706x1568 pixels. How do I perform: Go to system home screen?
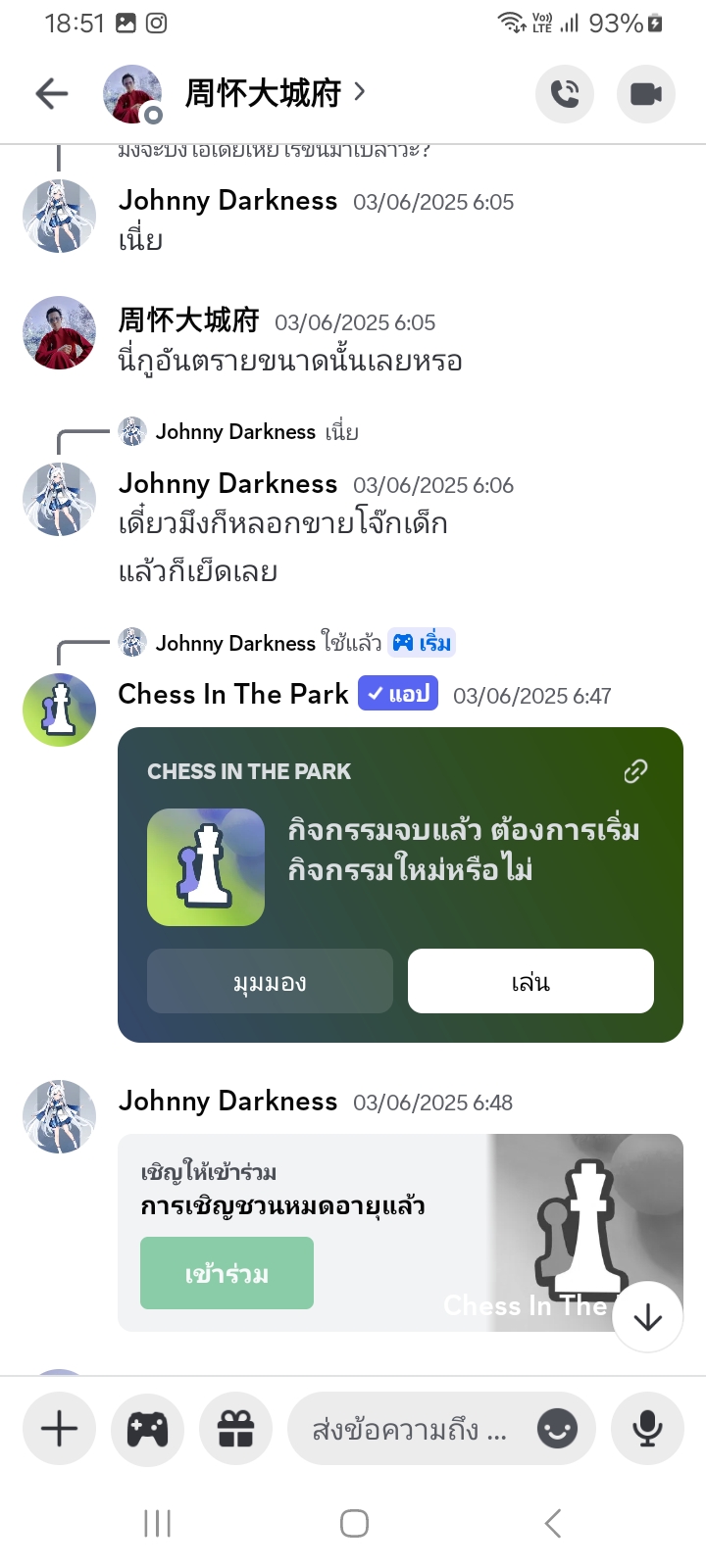(x=354, y=1523)
